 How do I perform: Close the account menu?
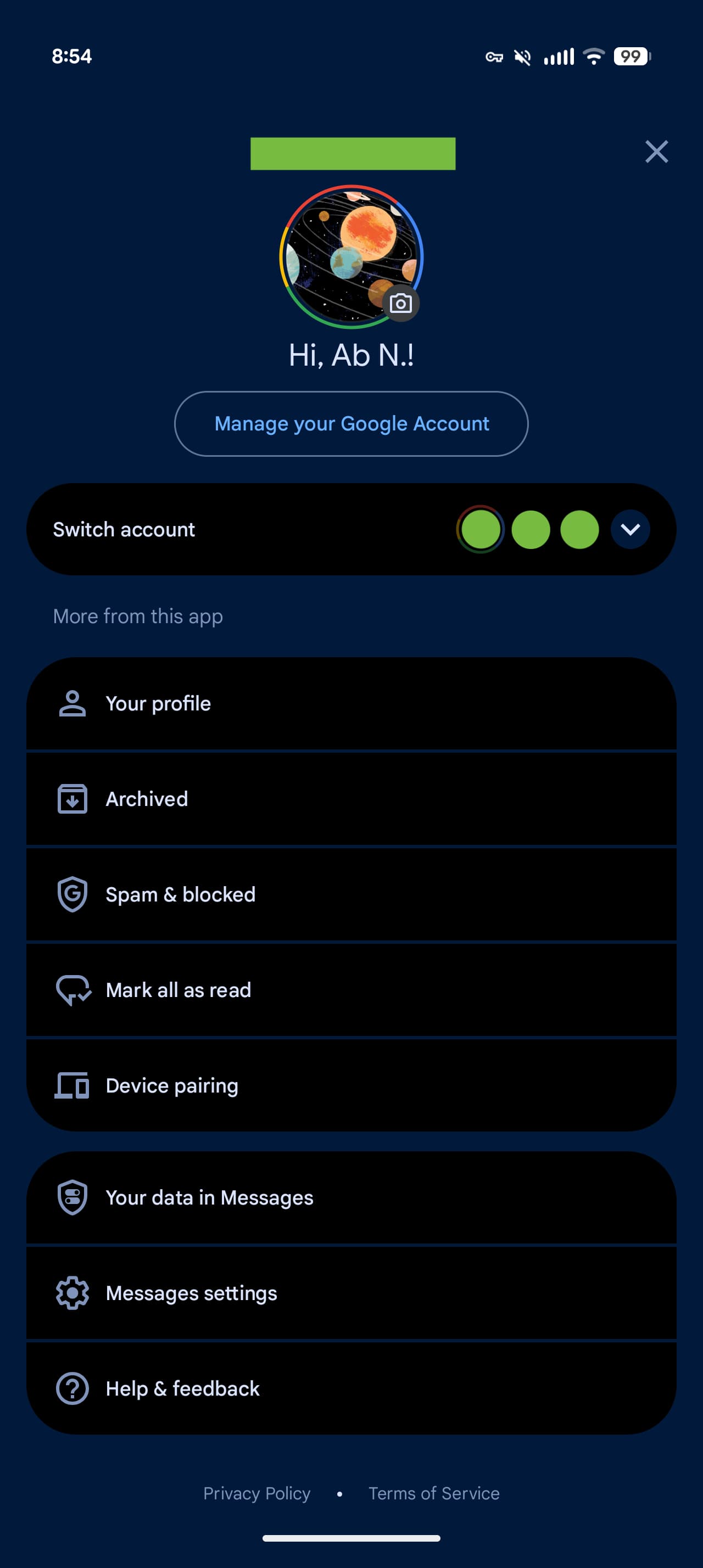pyautogui.click(x=656, y=152)
